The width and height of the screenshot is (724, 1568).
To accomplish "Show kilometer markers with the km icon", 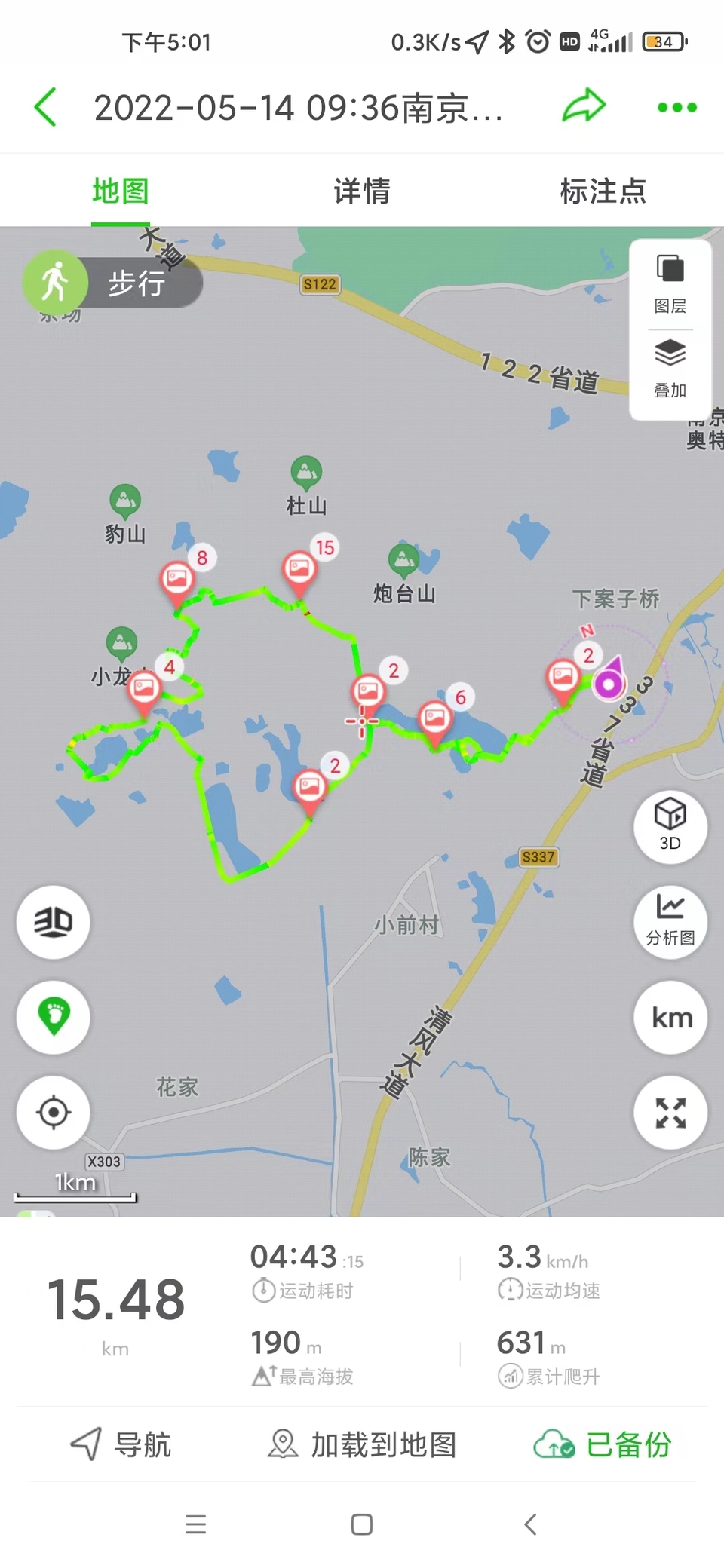I will [x=670, y=1018].
